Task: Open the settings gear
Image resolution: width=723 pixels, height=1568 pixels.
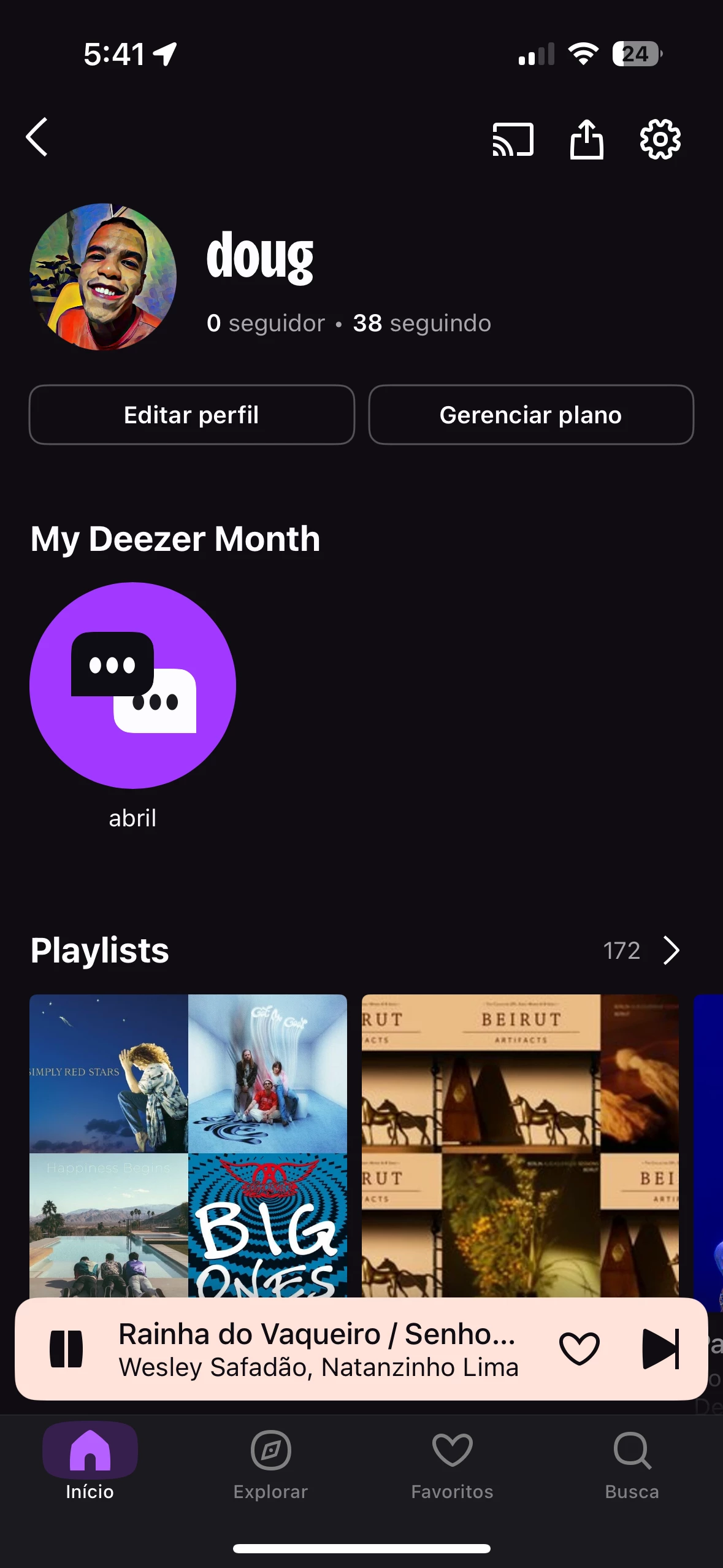Action: tap(660, 140)
